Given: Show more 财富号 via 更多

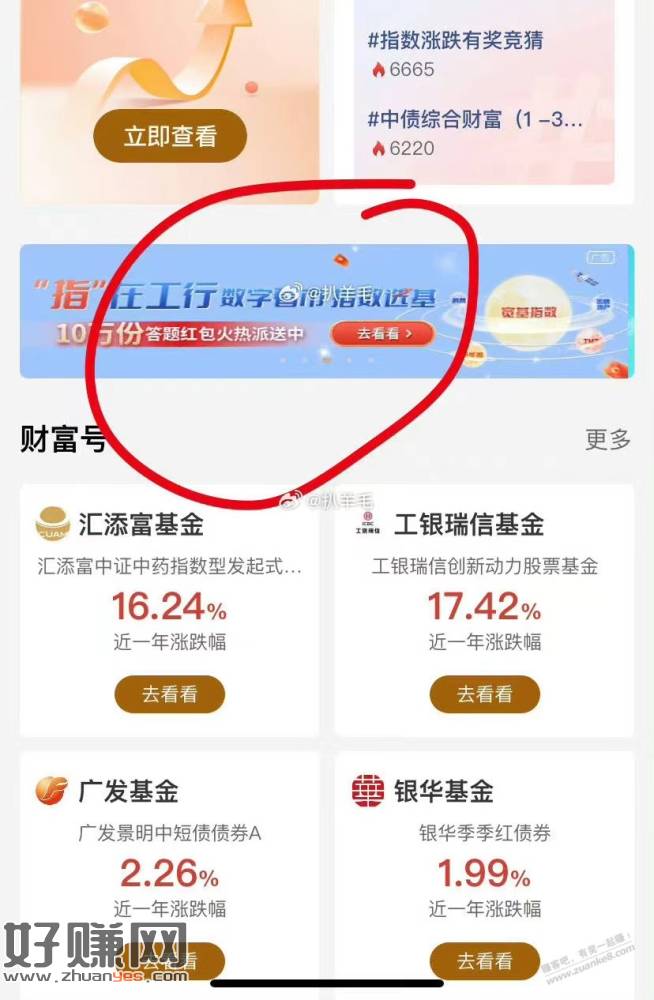Looking at the screenshot, I should [x=608, y=439].
